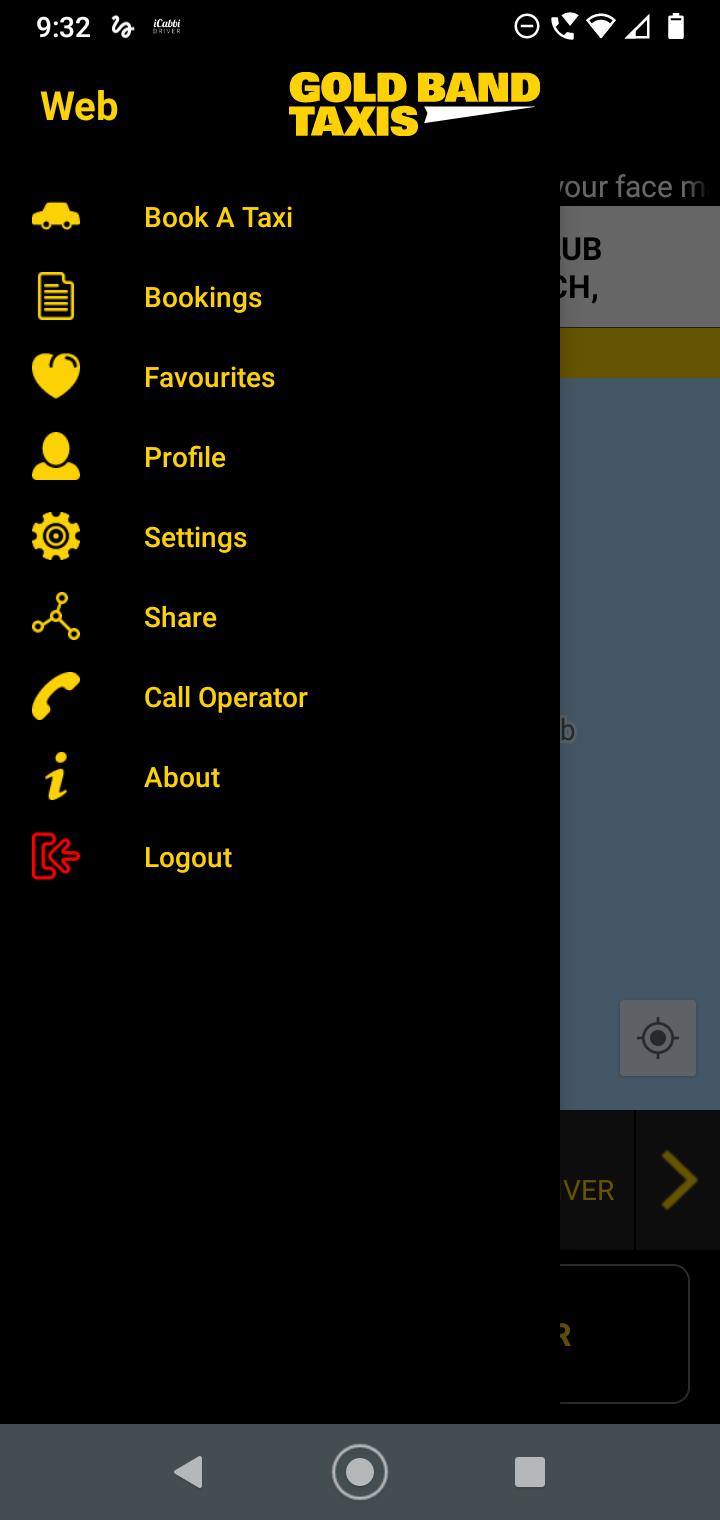720x1520 pixels.
Task: Log out of the account
Action: (x=280, y=857)
